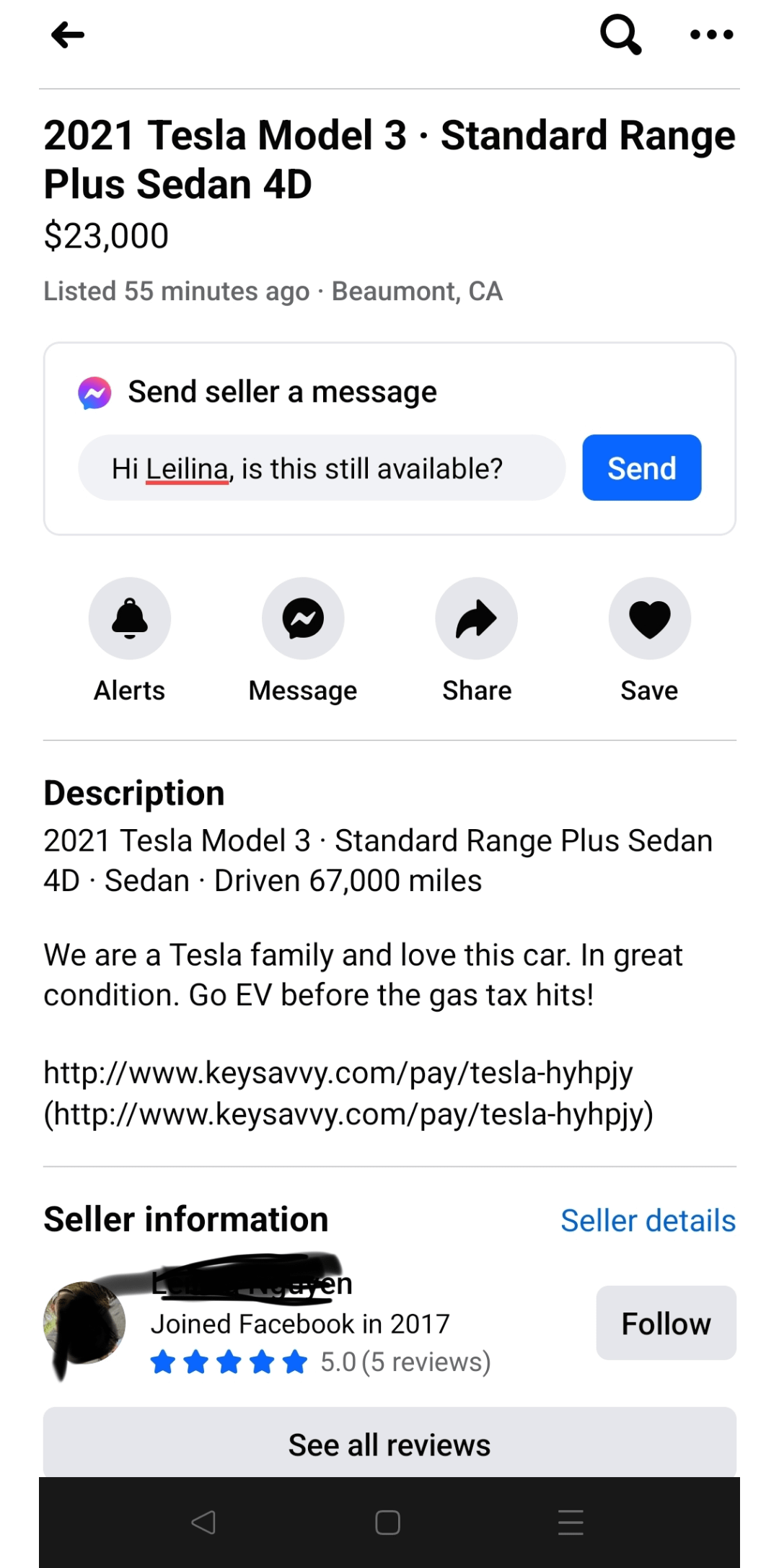See all reviews for the seller
Screen dimensions: 779x1568
[x=389, y=1445]
